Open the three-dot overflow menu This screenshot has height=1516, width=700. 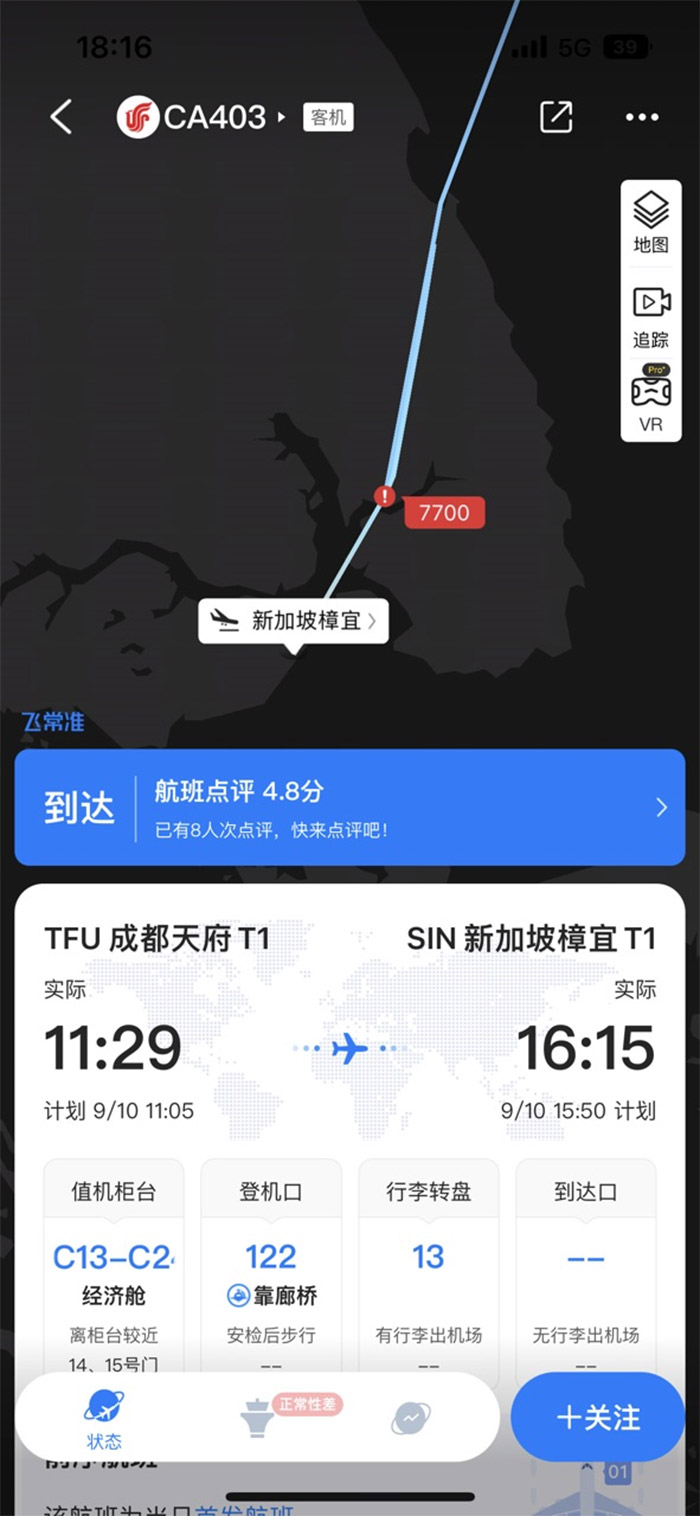click(x=642, y=117)
